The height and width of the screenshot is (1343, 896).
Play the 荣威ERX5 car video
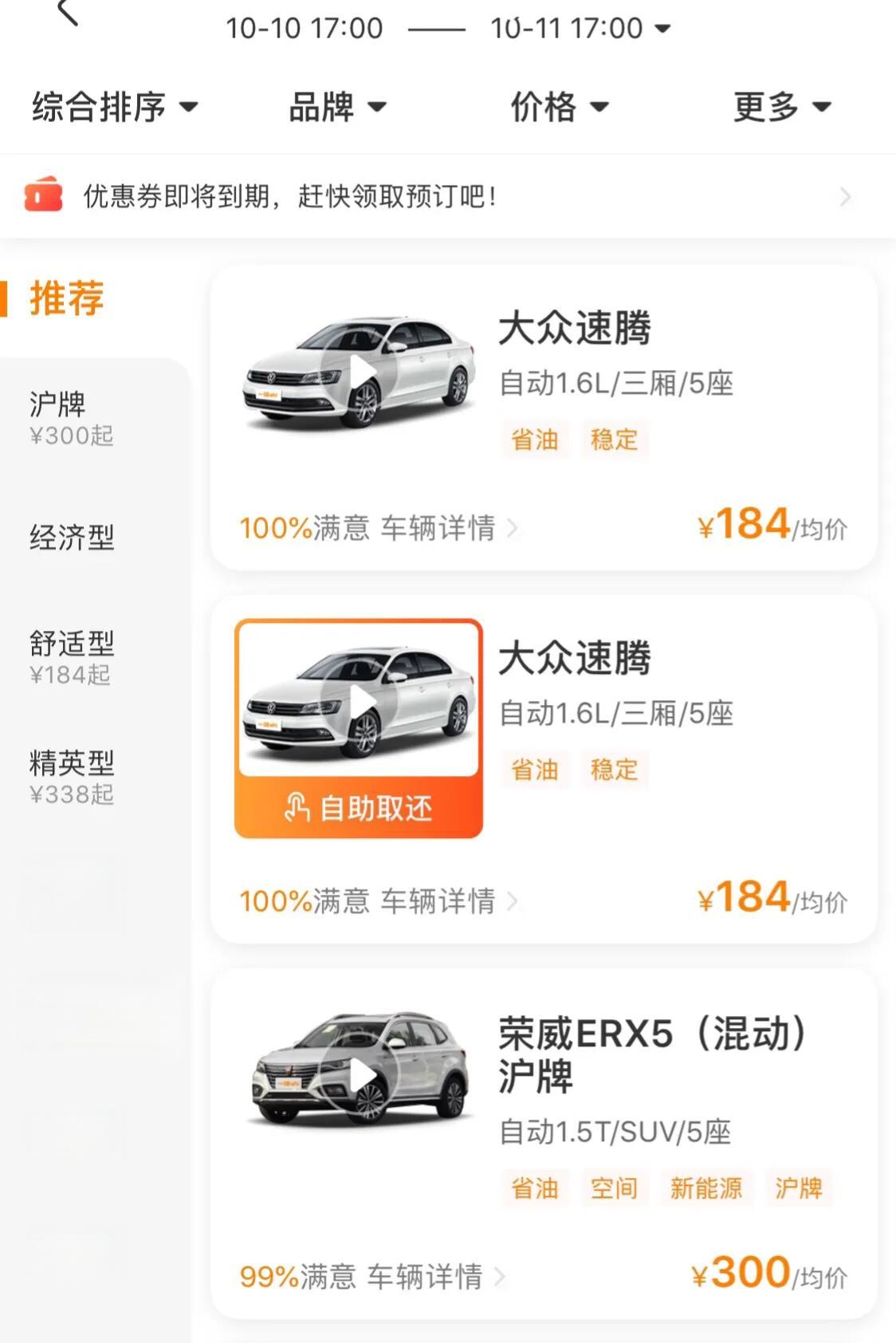[x=362, y=1074]
